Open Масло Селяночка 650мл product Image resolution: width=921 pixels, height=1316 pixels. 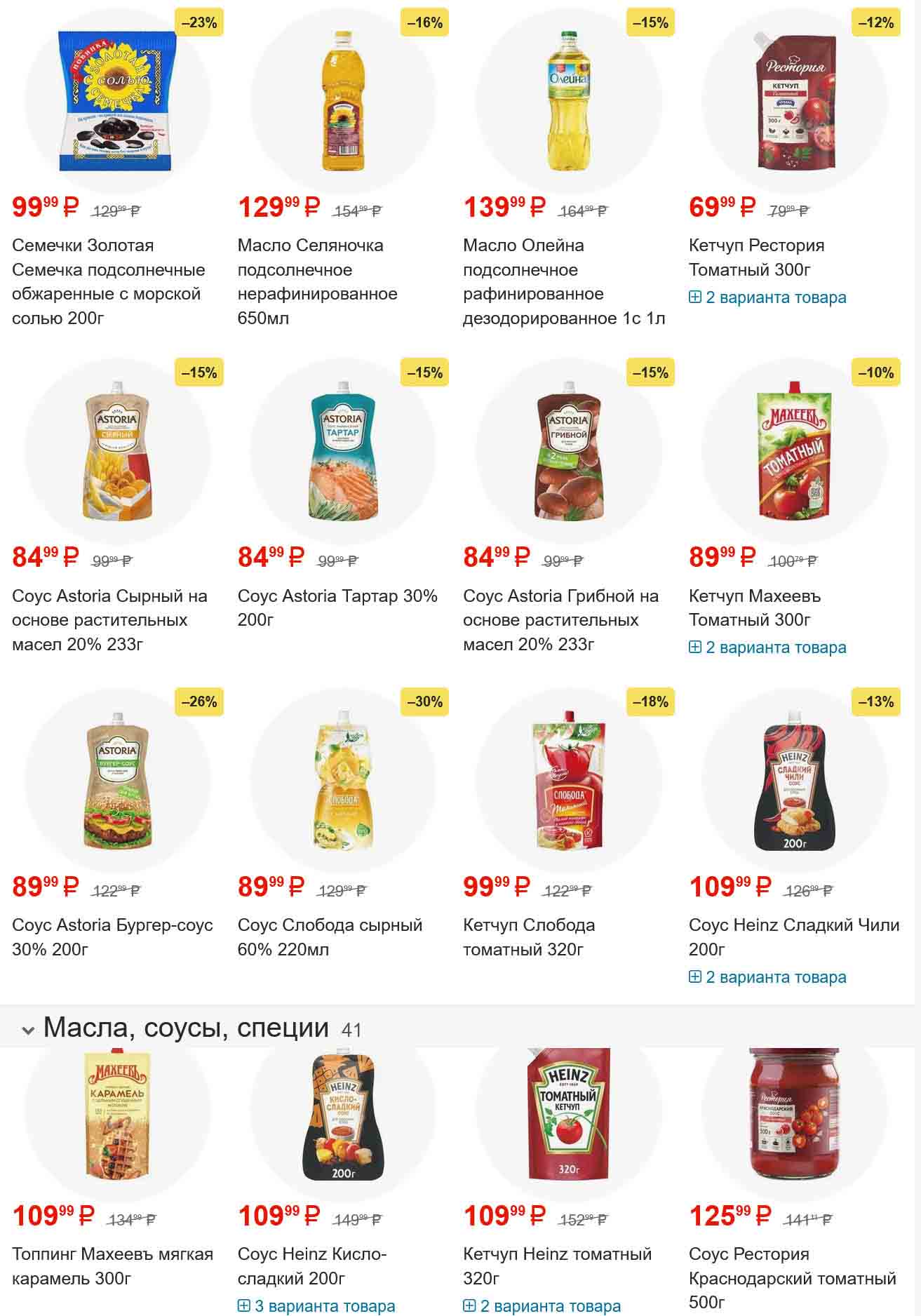pos(317,281)
